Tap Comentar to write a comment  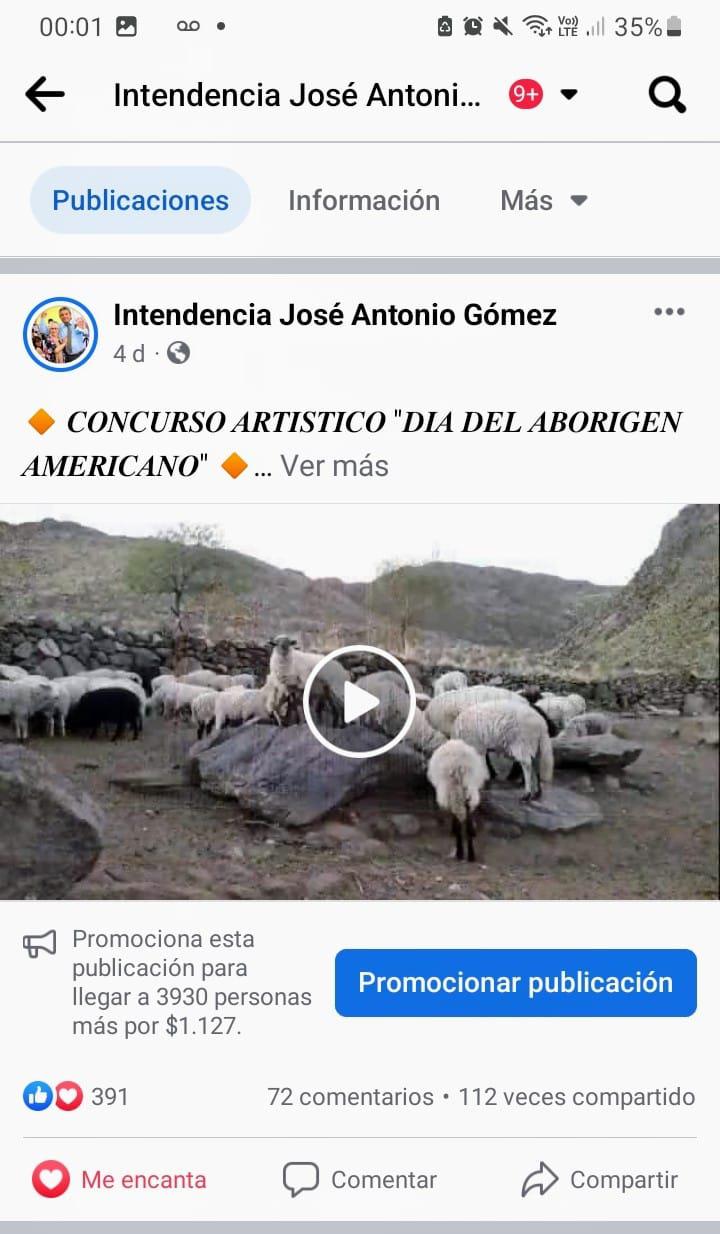[360, 1180]
